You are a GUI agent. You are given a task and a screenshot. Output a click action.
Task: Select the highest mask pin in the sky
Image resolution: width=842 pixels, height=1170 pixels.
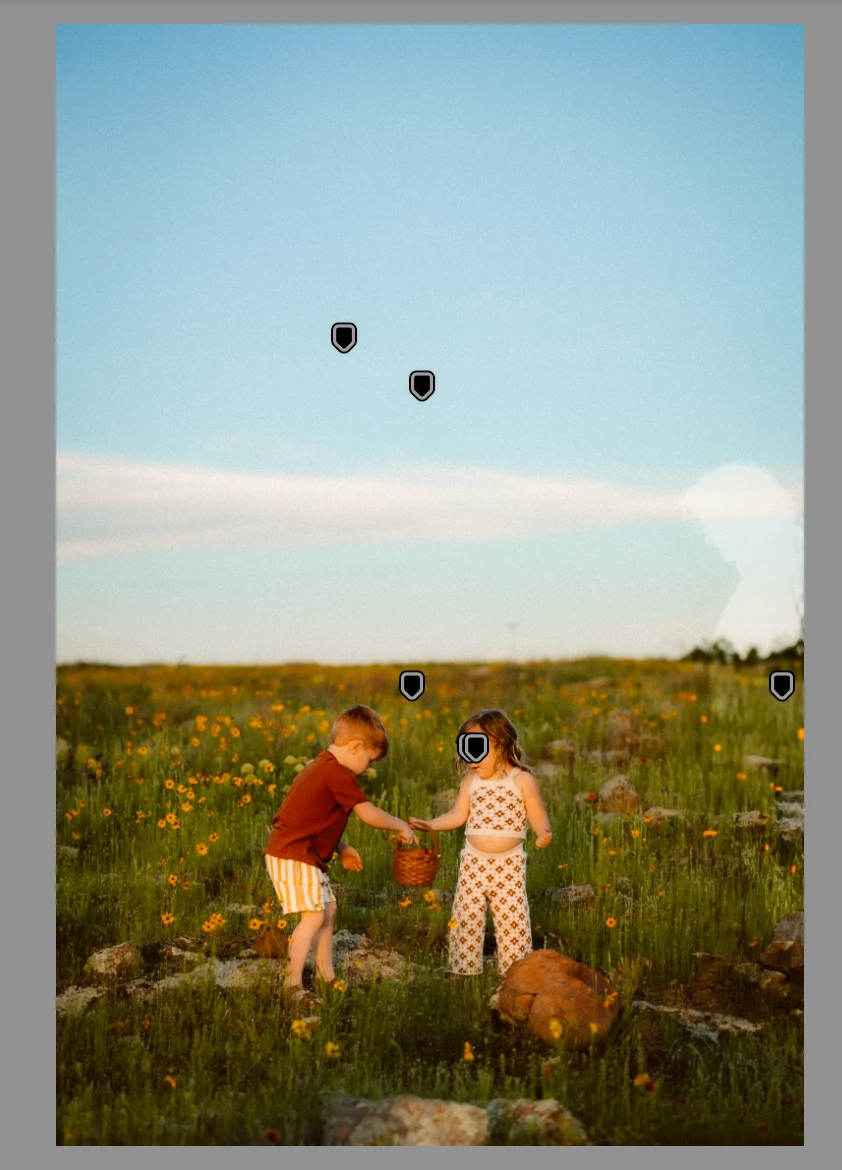[344, 337]
